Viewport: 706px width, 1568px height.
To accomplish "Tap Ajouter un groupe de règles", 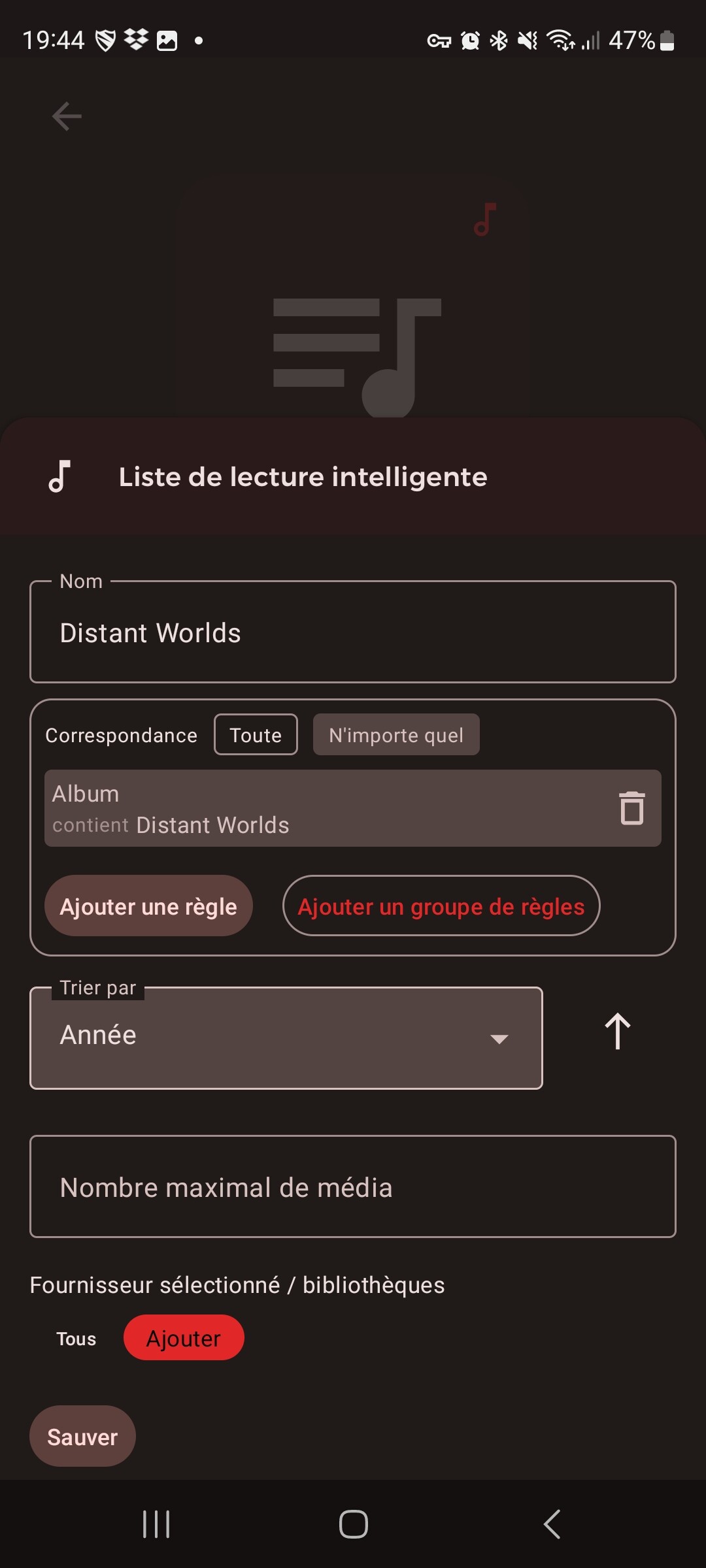I will pos(441,906).
